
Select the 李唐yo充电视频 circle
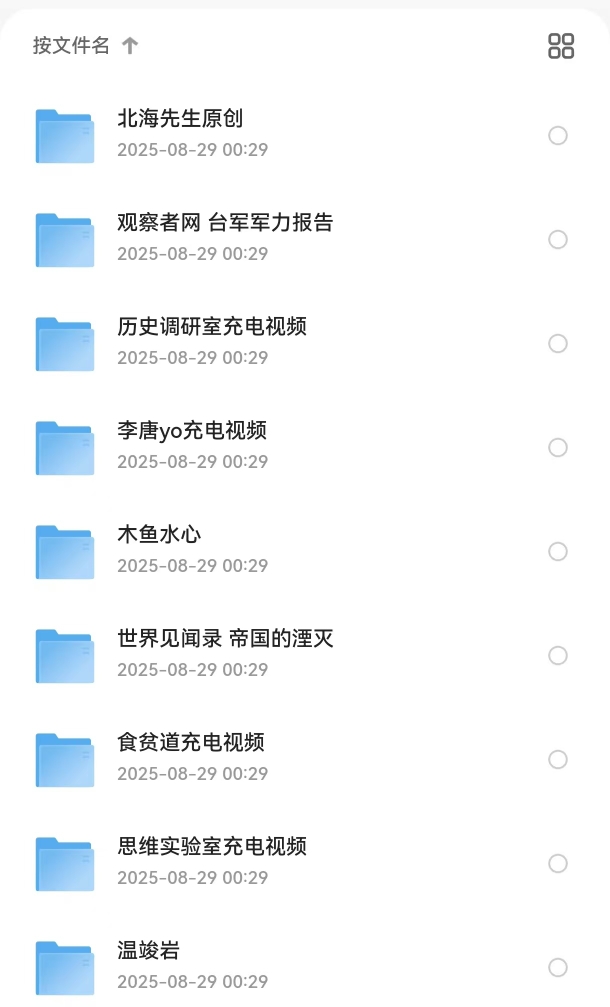(x=558, y=448)
